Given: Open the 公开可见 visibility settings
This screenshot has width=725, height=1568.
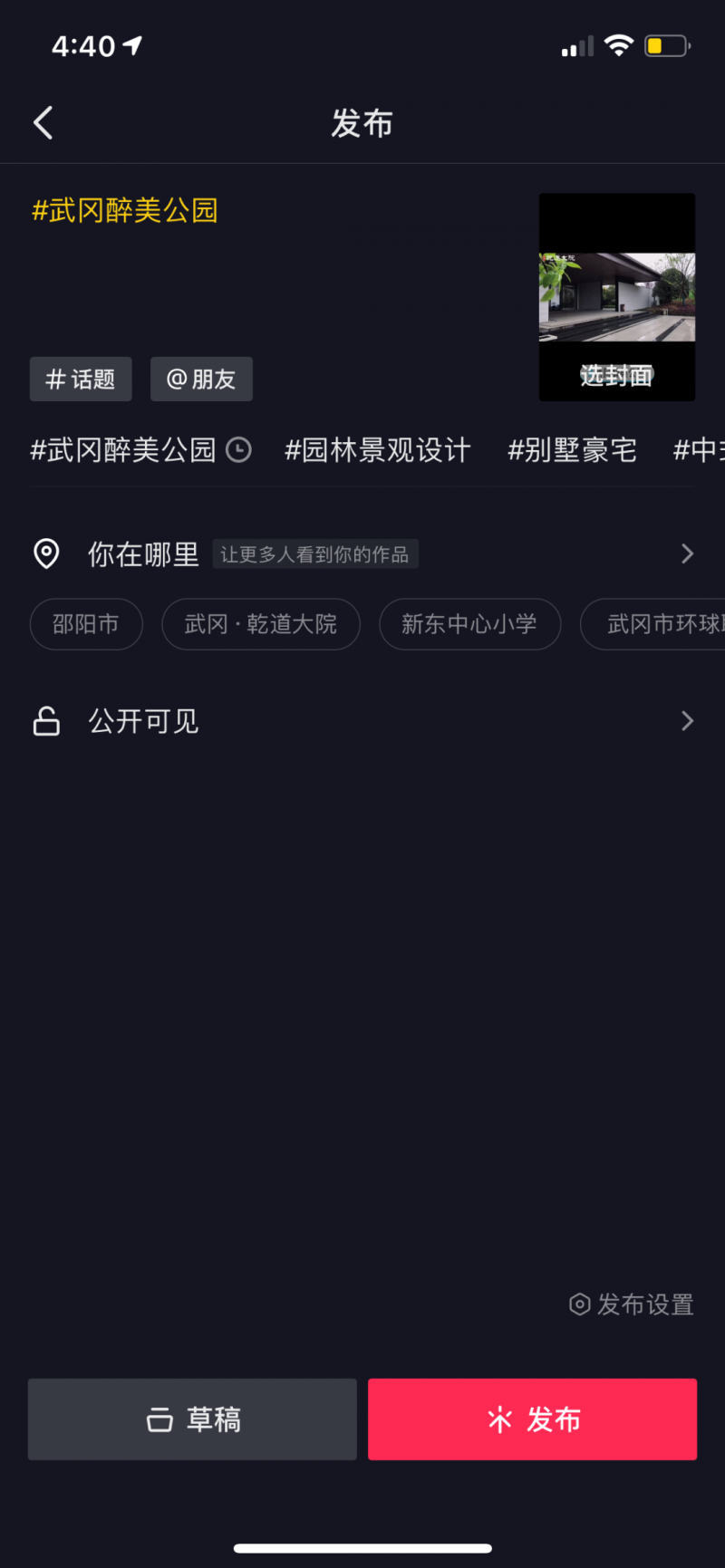Looking at the screenshot, I should coord(687,720).
